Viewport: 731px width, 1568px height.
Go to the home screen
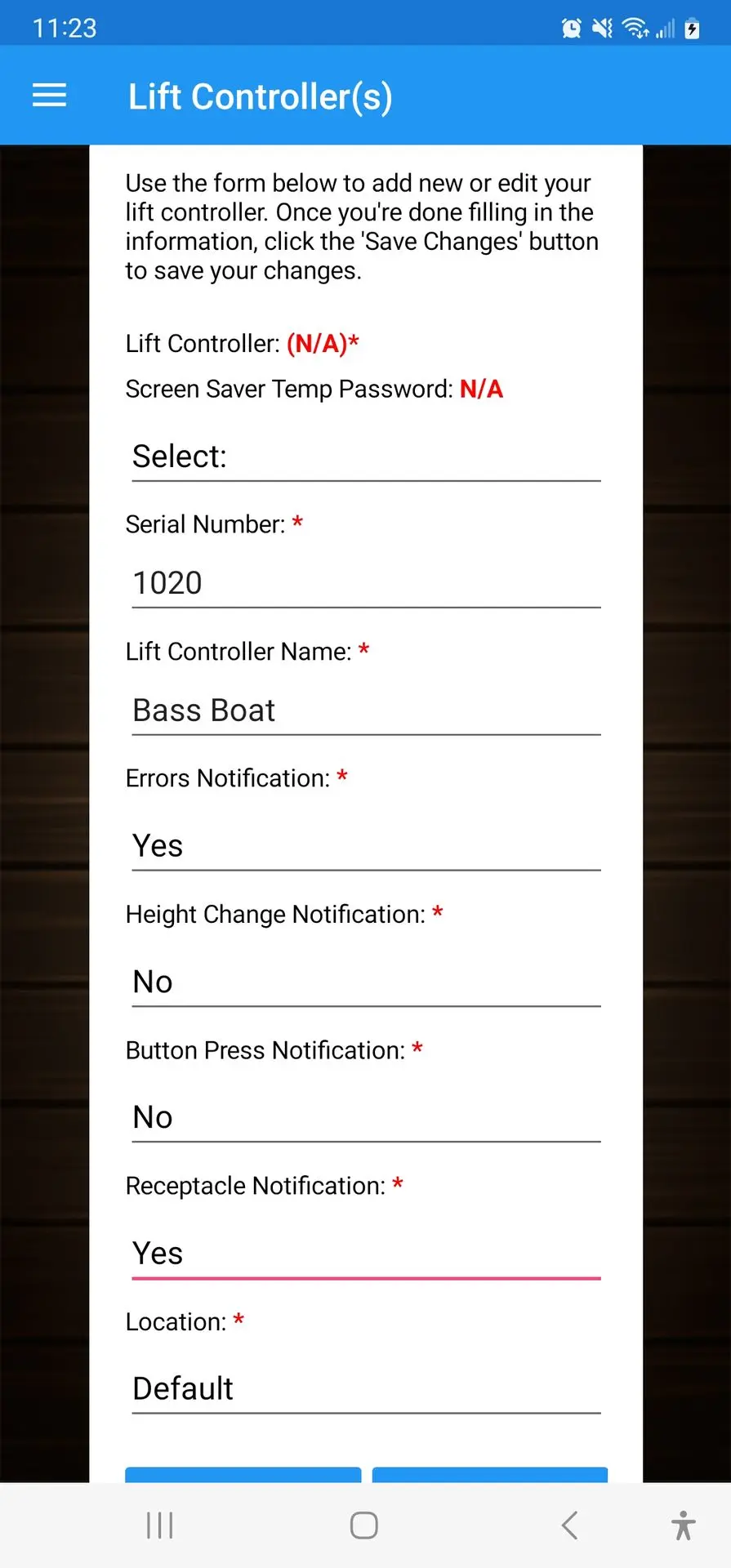pyautogui.click(x=364, y=1525)
